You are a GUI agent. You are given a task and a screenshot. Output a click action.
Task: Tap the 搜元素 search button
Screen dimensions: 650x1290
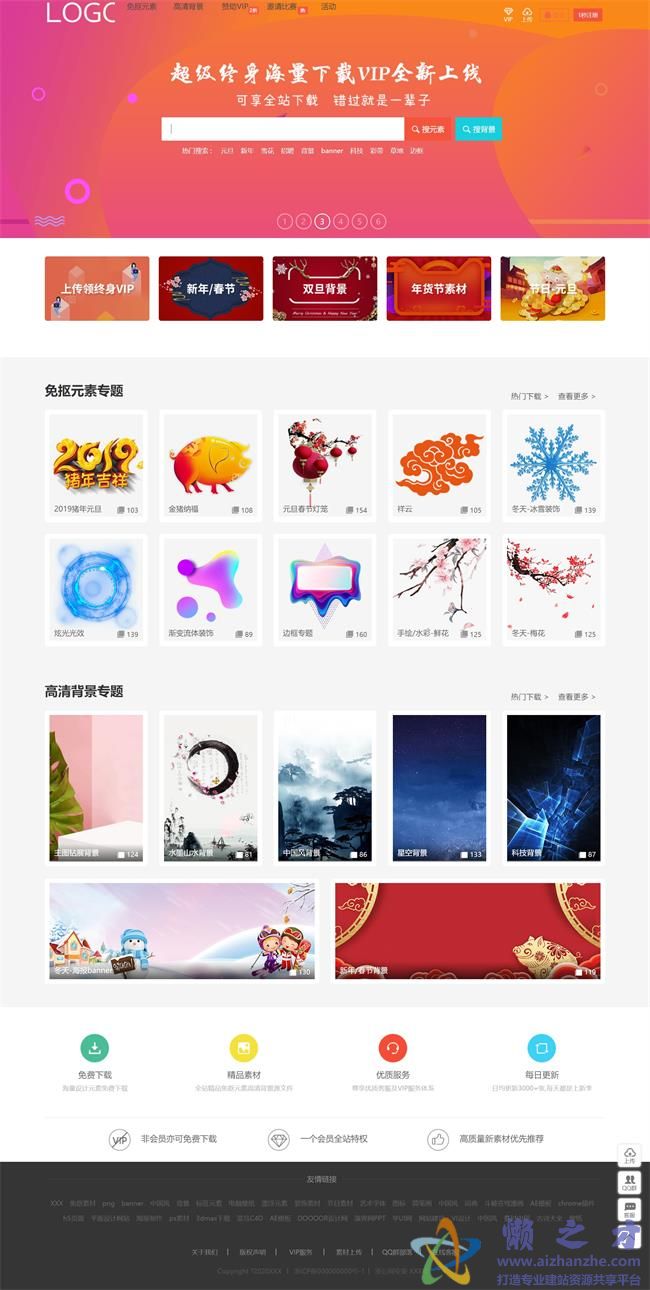click(428, 129)
